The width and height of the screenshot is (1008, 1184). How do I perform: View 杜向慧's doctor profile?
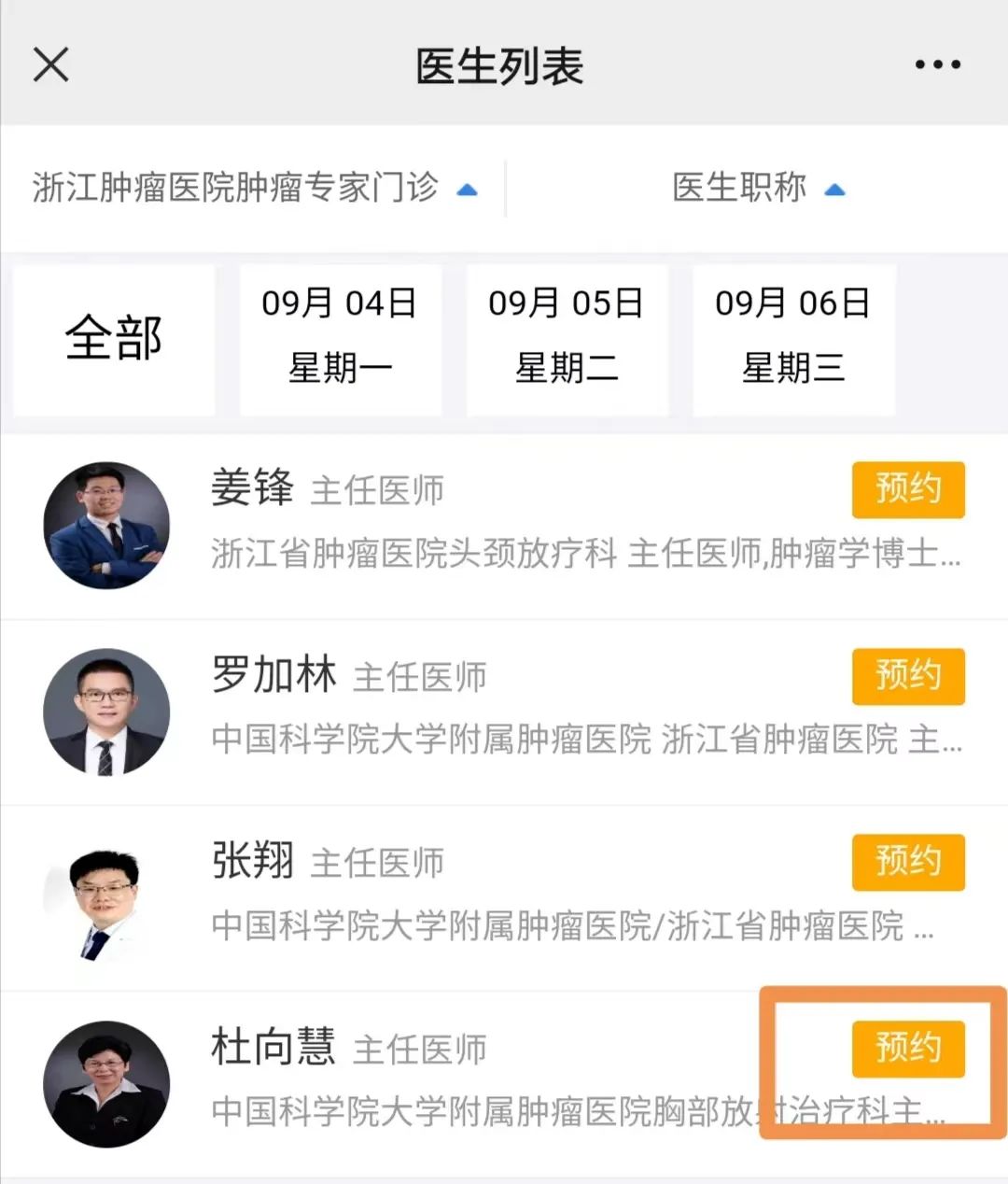tap(467, 1084)
